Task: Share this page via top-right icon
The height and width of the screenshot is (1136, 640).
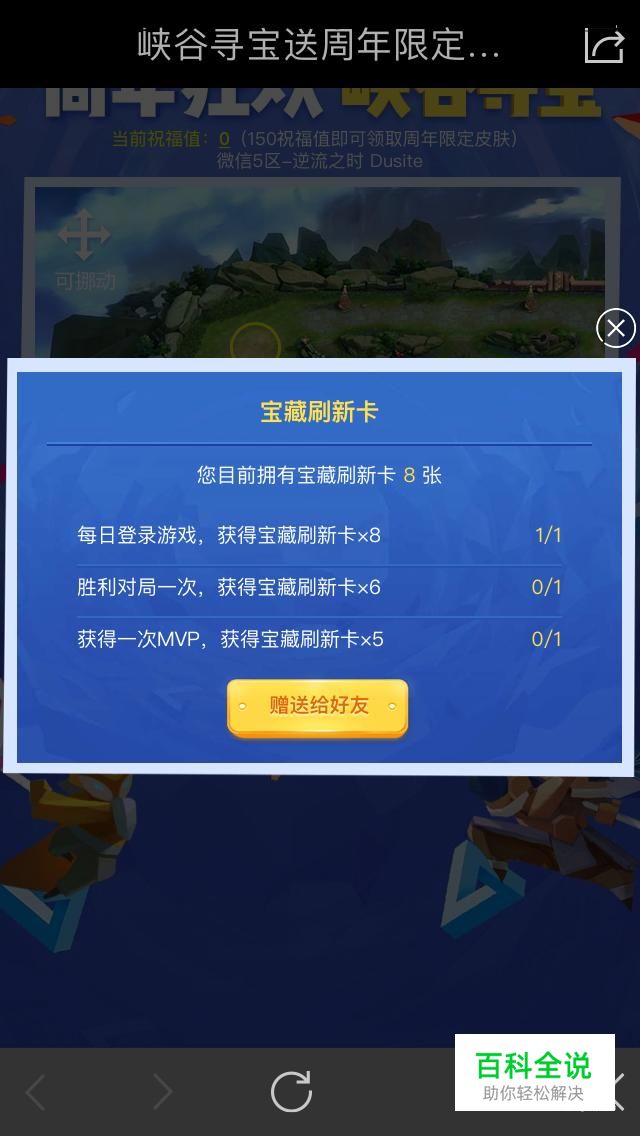Action: (604, 45)
